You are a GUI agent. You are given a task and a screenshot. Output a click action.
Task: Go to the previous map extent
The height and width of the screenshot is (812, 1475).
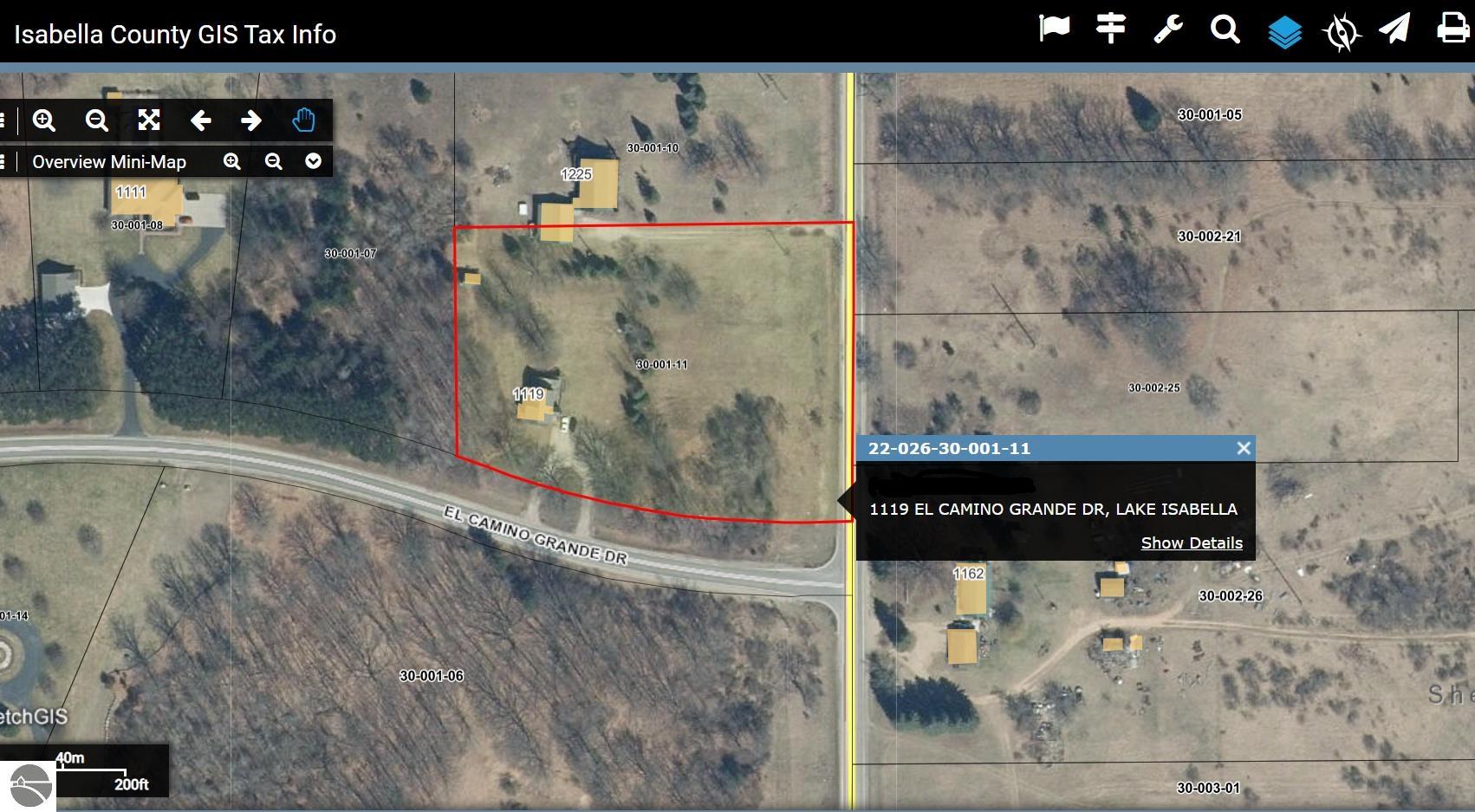tap(200, 120)
